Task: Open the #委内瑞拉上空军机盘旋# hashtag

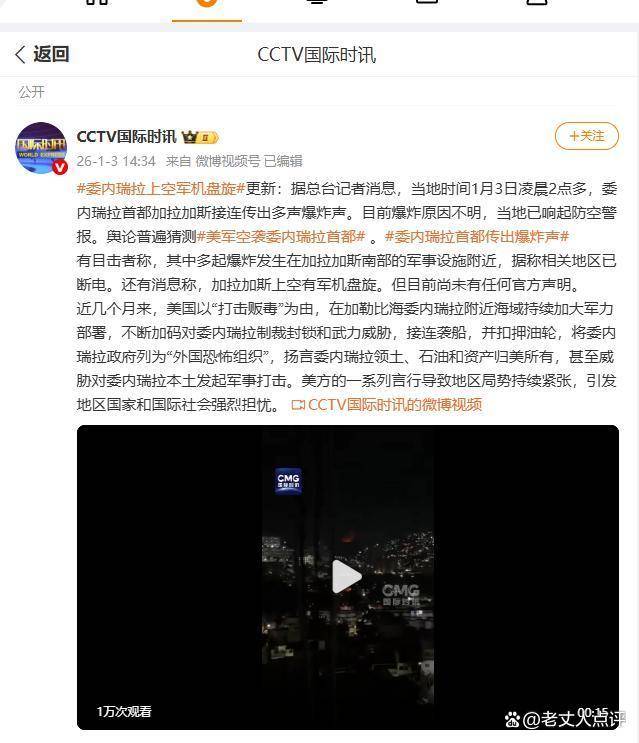Action: [x=161, y=188]
